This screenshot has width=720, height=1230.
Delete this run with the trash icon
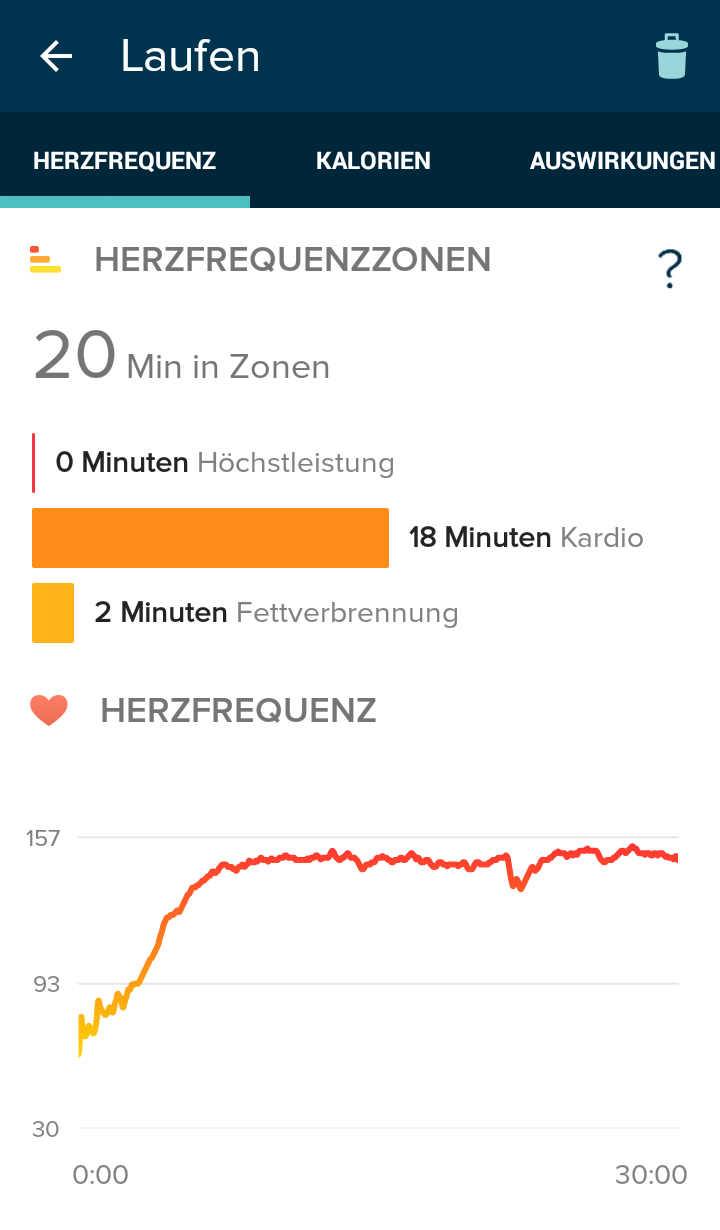[x=672, y=56]
